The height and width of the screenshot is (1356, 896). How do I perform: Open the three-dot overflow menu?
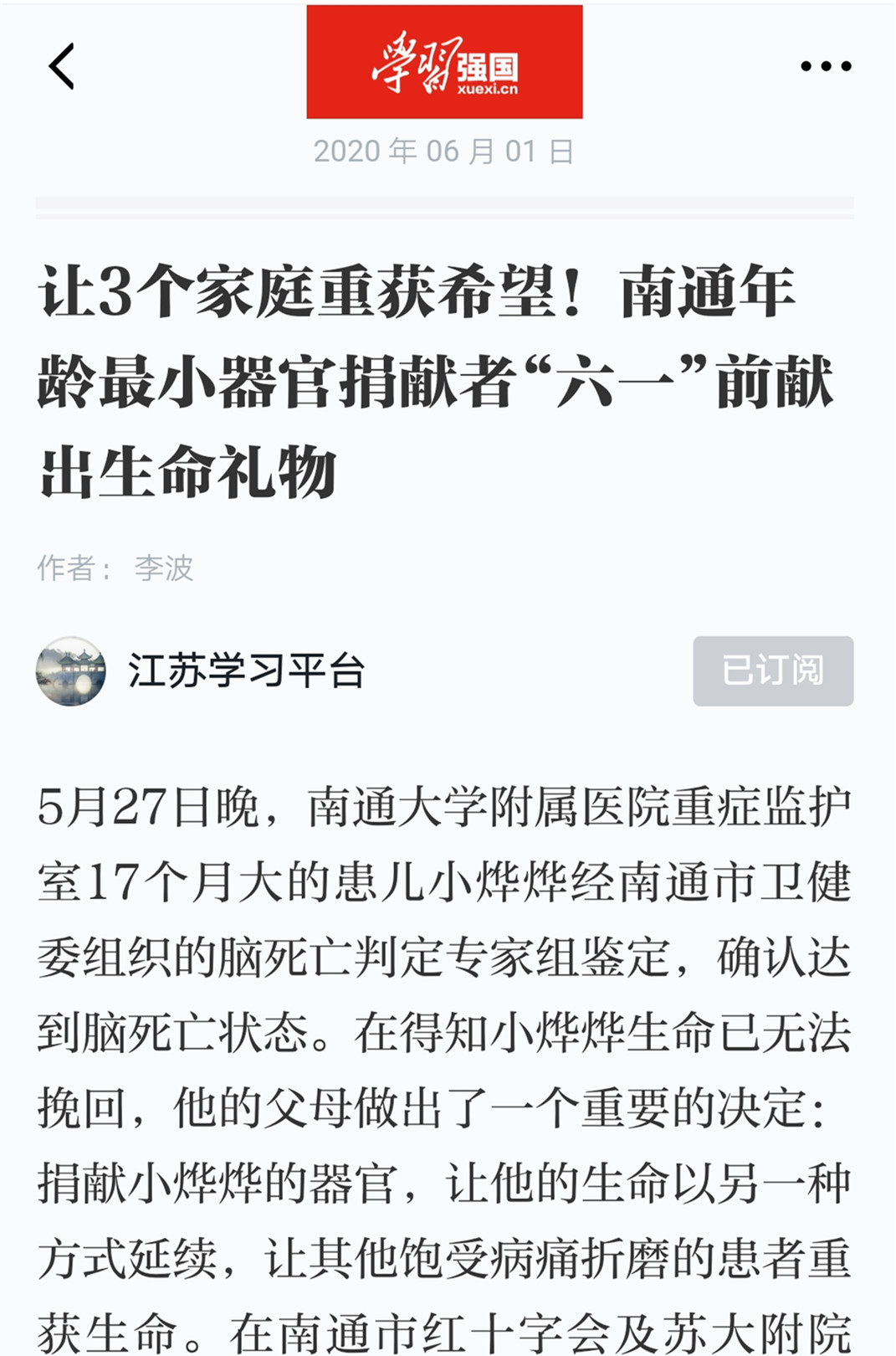825,66
